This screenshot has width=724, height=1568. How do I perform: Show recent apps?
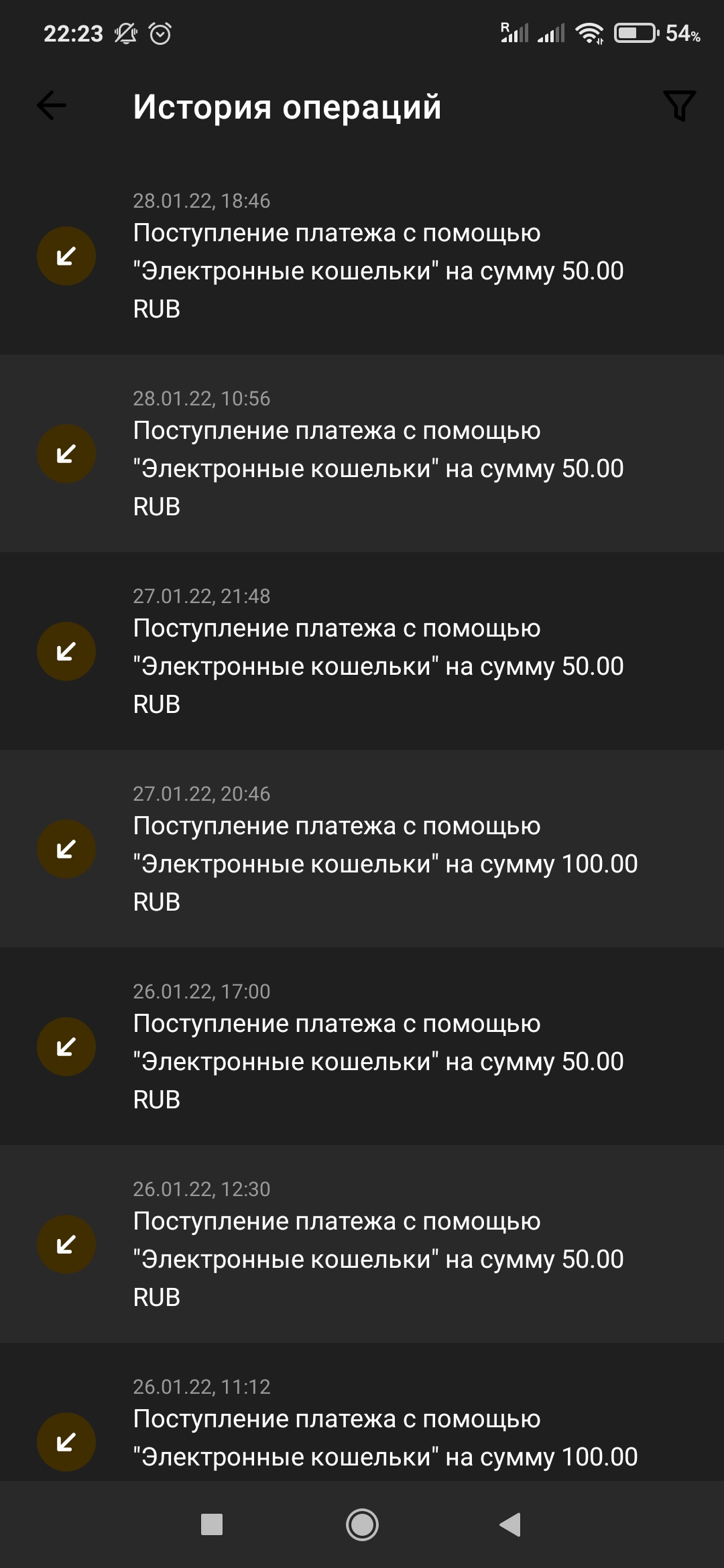click(x=212, y=1525)
